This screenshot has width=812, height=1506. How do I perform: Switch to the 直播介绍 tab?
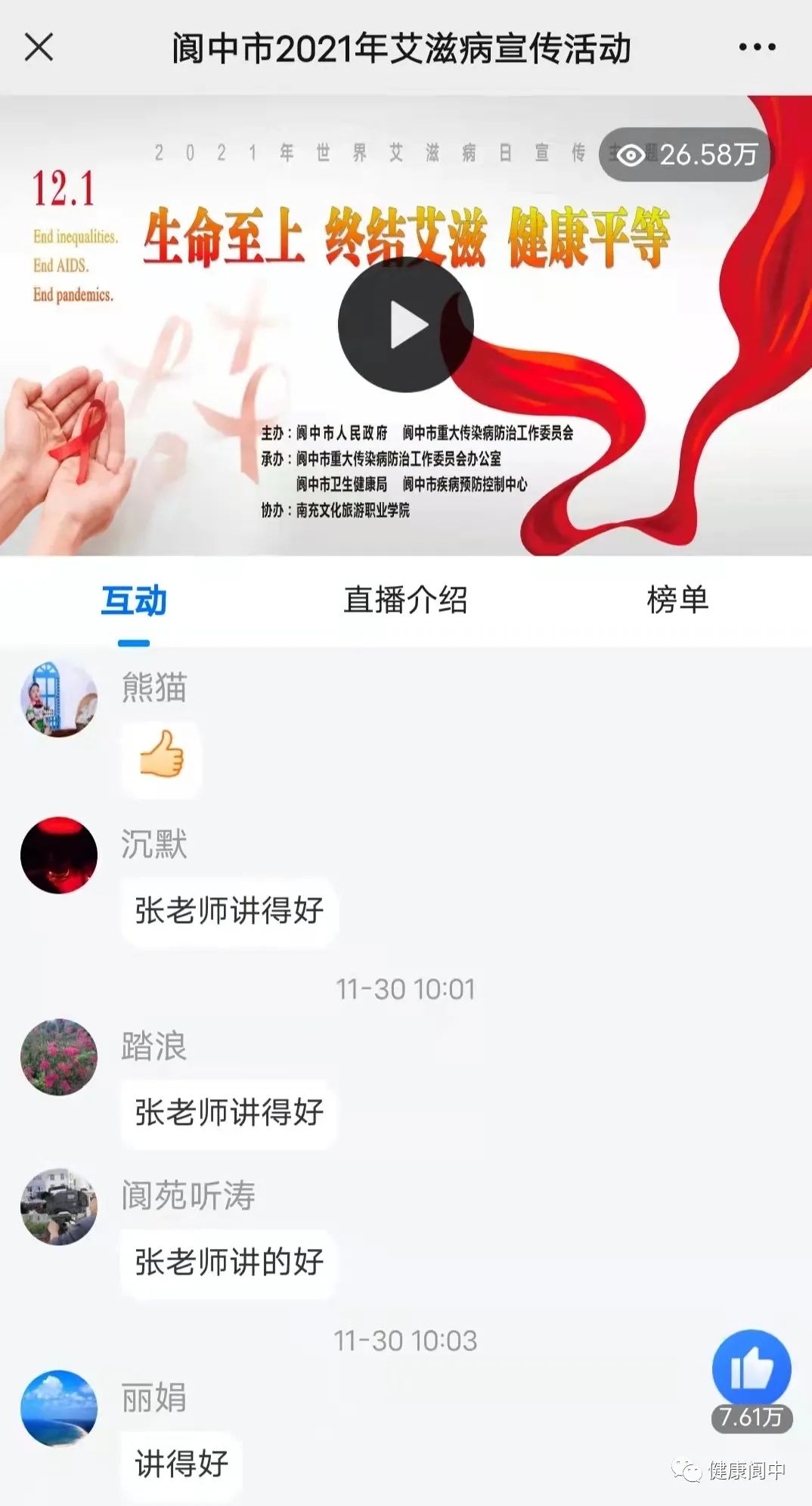[x=405, y=600]
